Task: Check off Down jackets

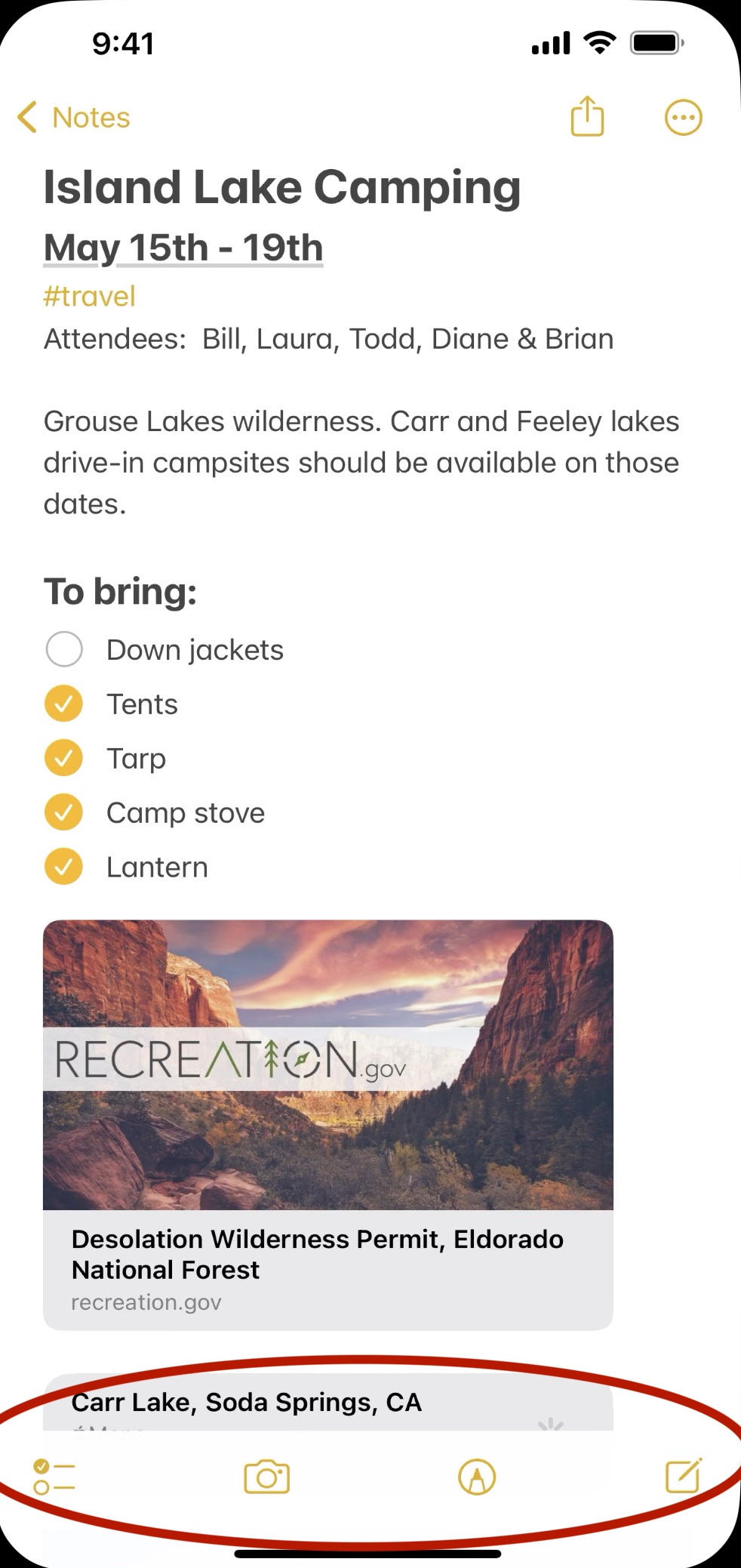Action: tap(64, 649)
